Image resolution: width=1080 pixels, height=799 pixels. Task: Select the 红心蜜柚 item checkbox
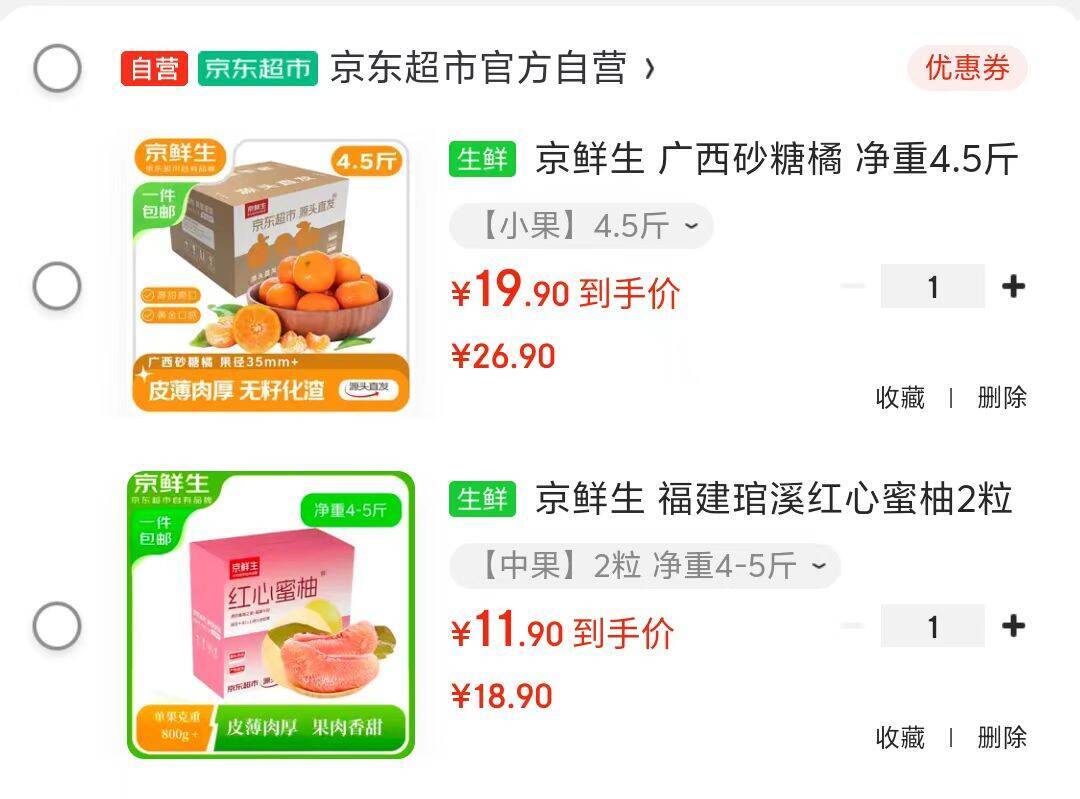tap(57, 627)
